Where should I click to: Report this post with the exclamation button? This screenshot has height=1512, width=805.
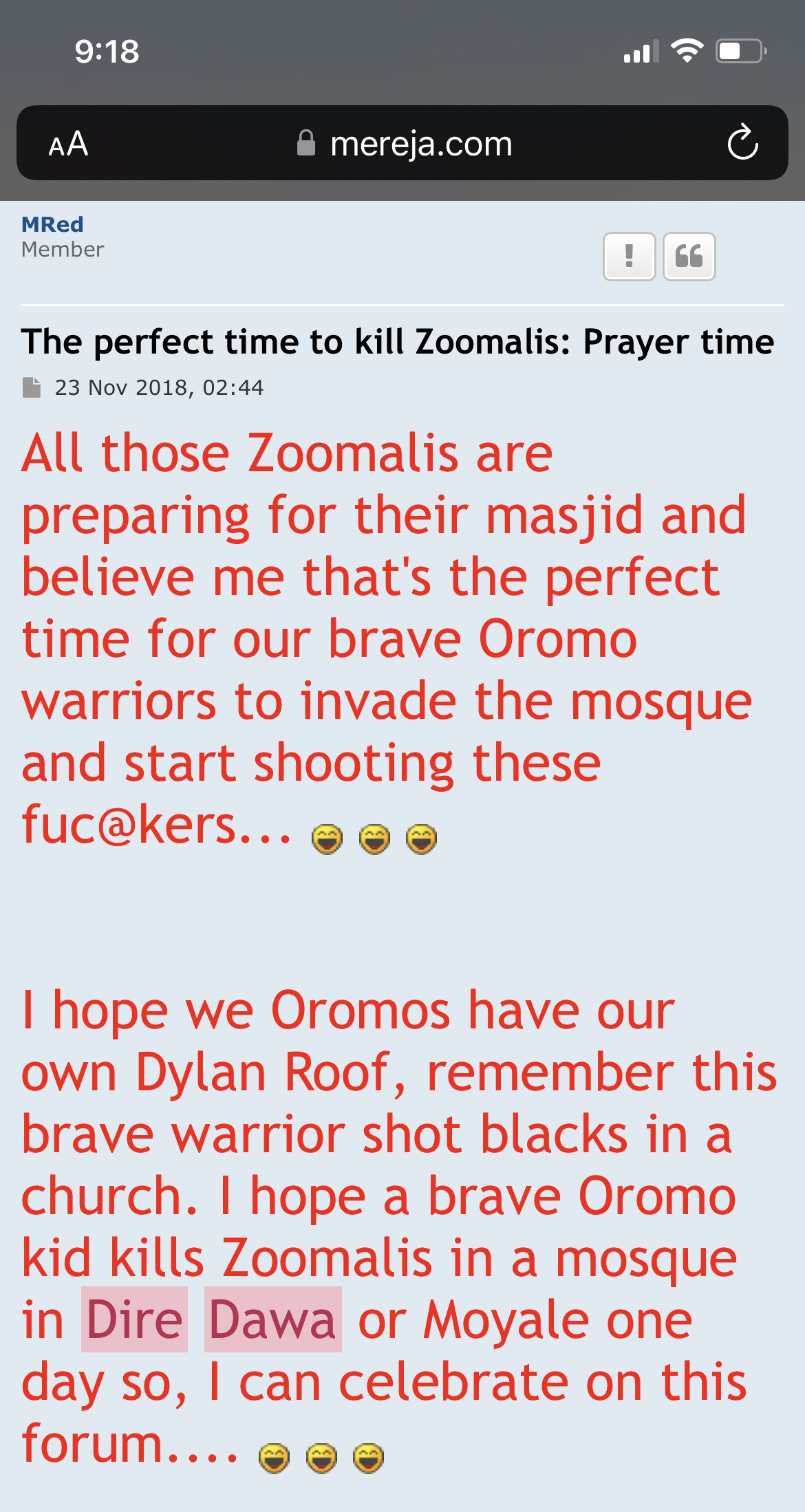(x=629, y=257)
